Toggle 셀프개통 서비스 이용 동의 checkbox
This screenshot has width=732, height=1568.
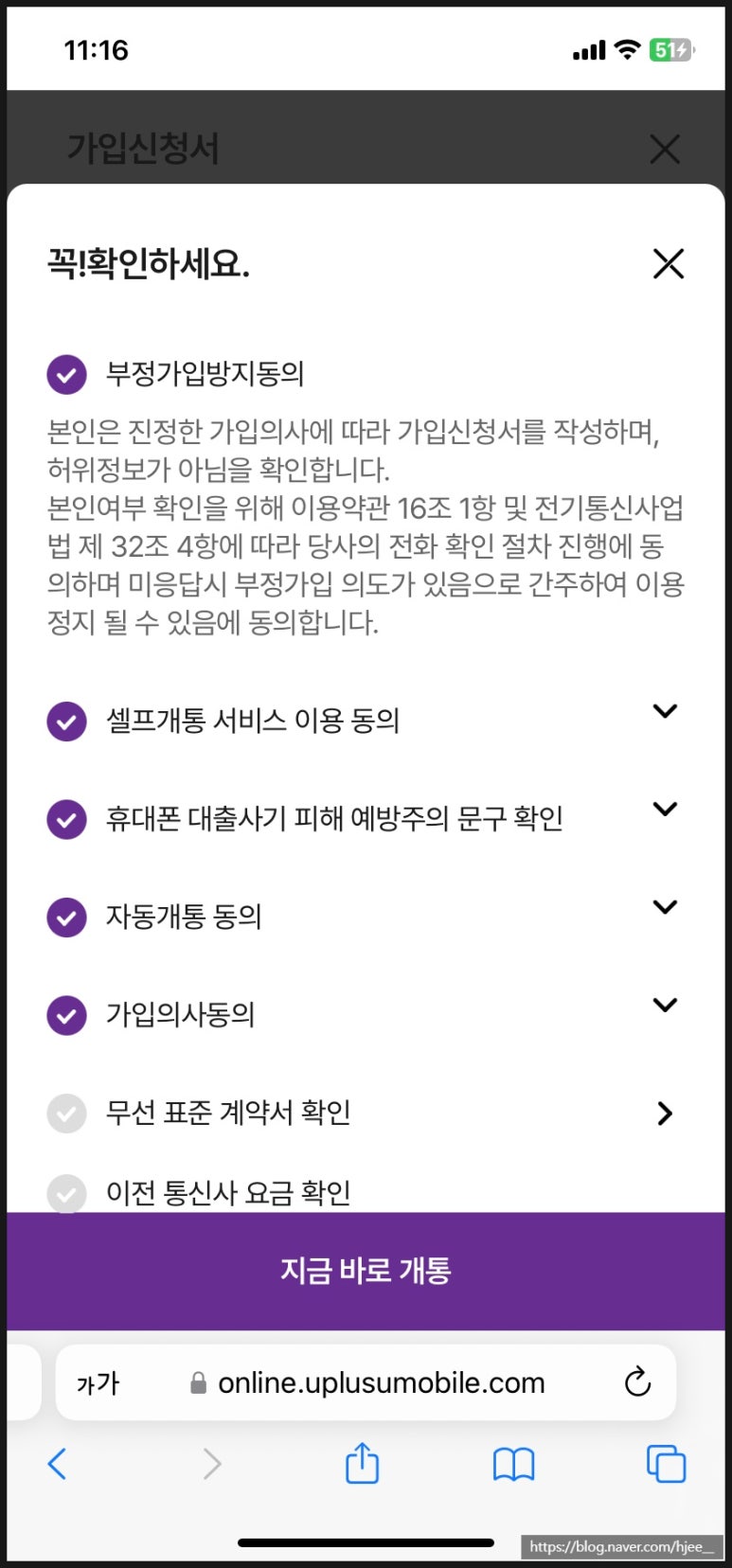(66, 722)
